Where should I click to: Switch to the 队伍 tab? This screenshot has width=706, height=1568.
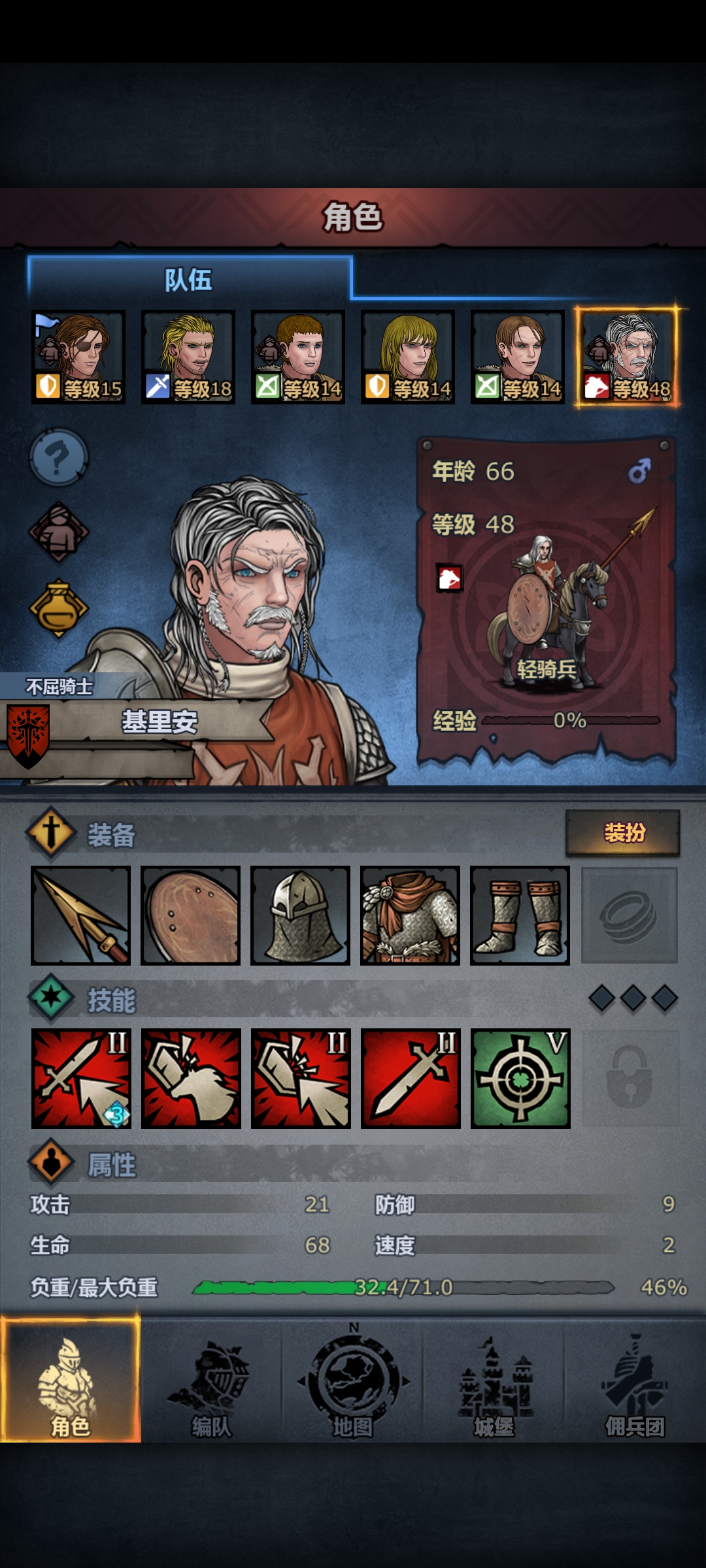tap(189, 280)
